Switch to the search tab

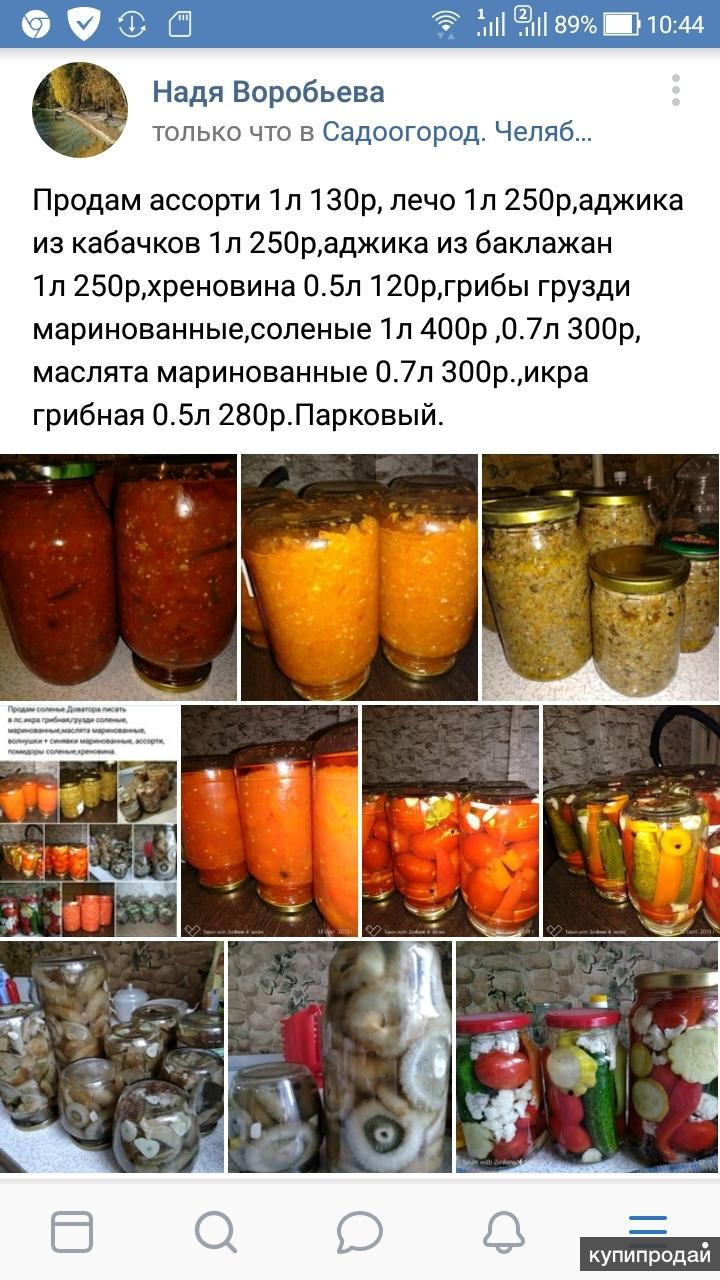[215, 1231]
